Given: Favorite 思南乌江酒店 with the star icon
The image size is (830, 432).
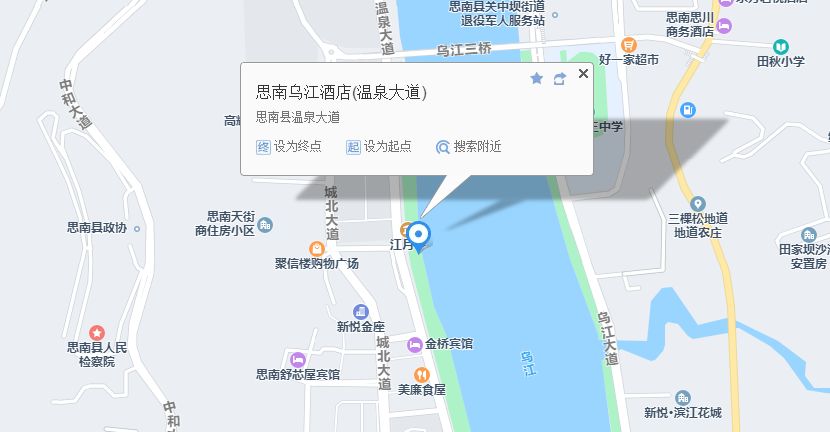Looking at the screenshot, I should (536, 78).
